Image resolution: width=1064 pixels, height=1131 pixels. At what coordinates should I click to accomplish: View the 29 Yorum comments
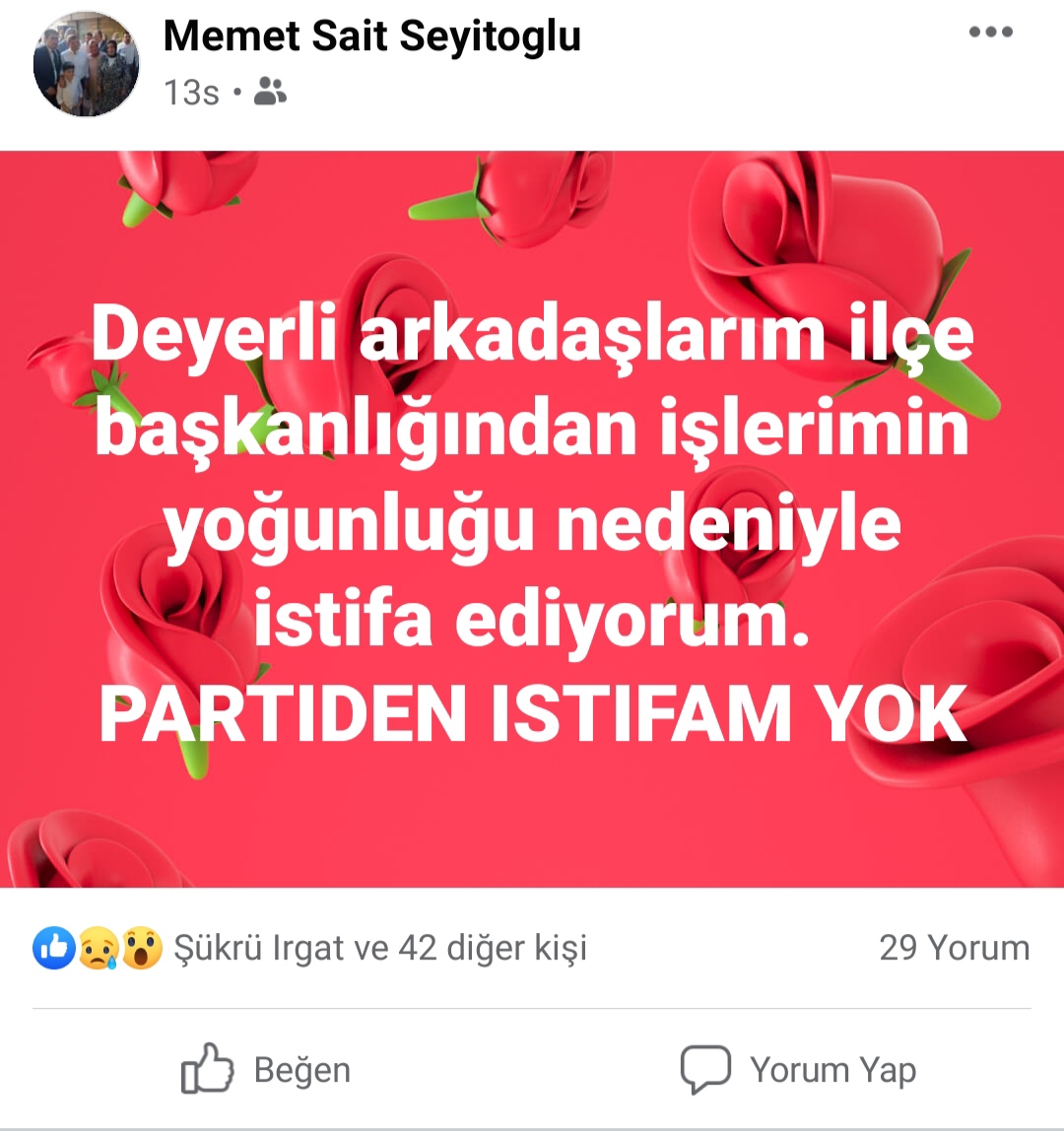(954, 948)
